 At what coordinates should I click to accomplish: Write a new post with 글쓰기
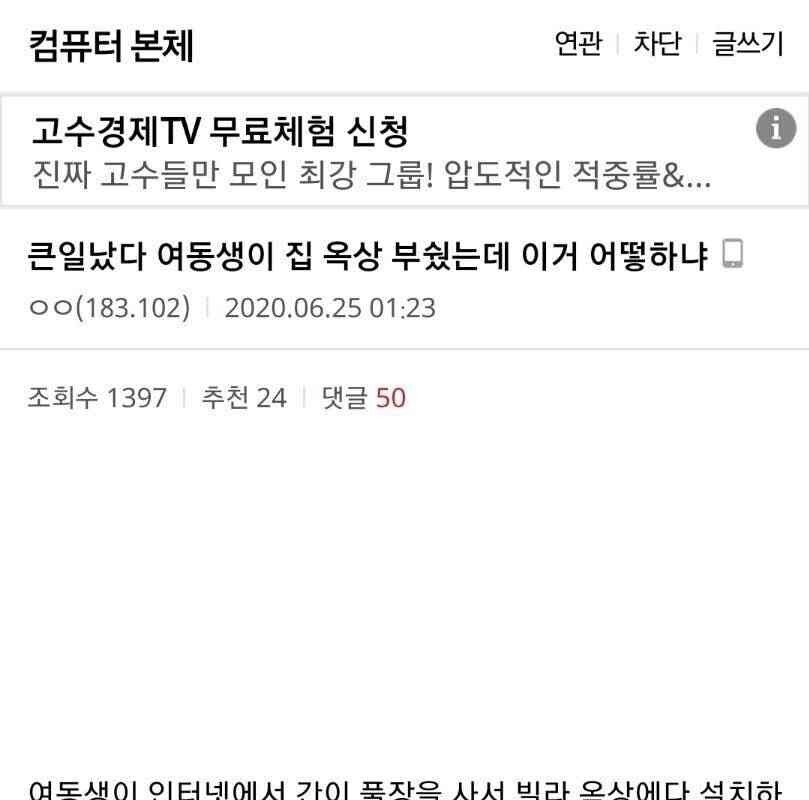tap(747, 44)
